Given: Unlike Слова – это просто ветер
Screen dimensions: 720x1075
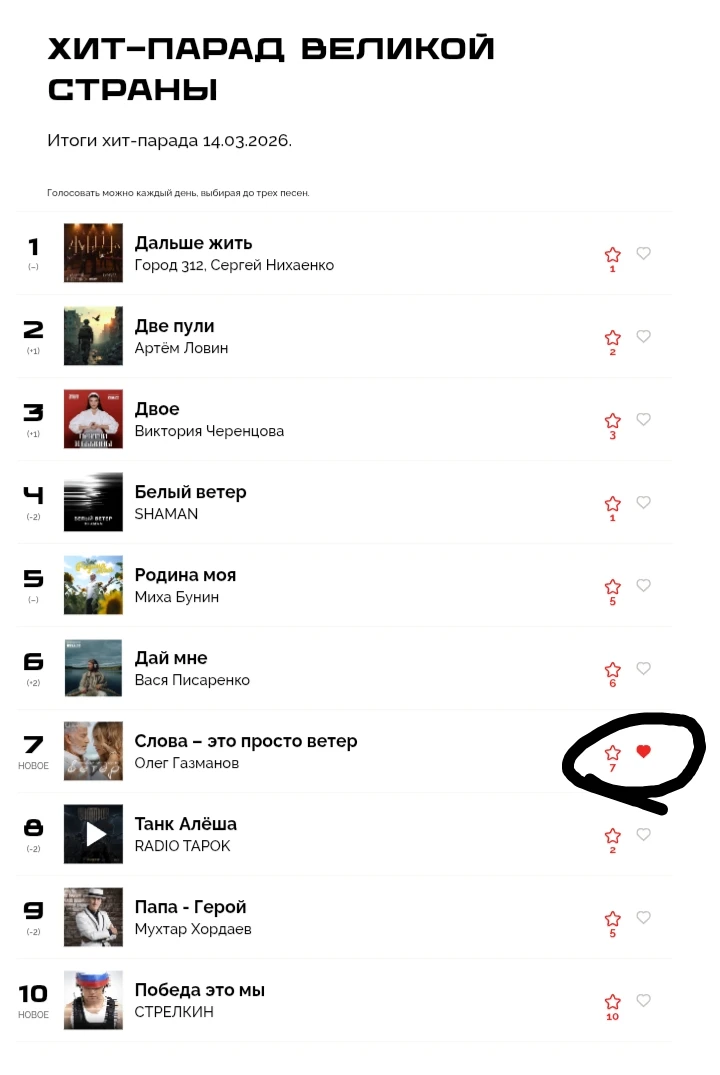Looking at the screenshot, I should (643, 752).
